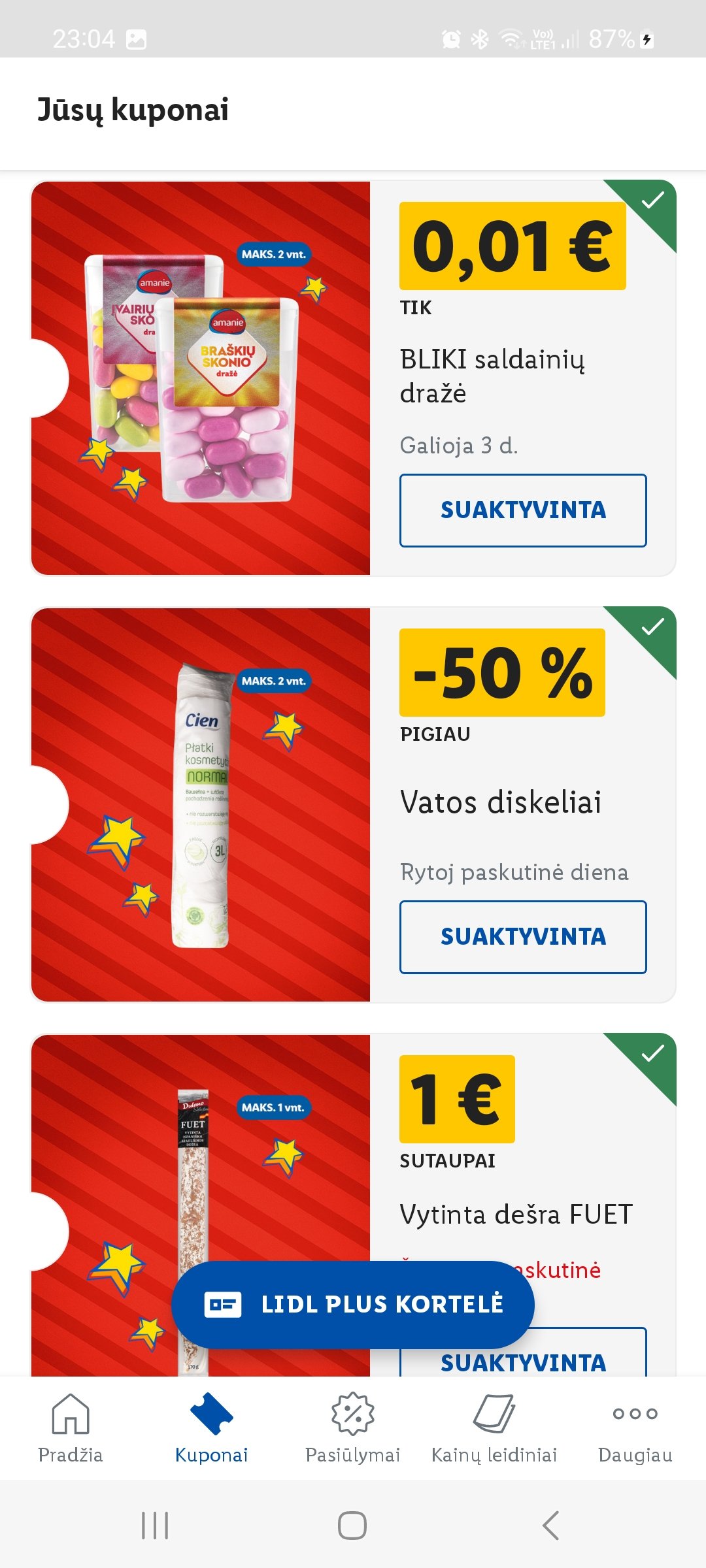
Task: Switch to the Pasiūlymai tab
Action: (x=353, y=1428)
